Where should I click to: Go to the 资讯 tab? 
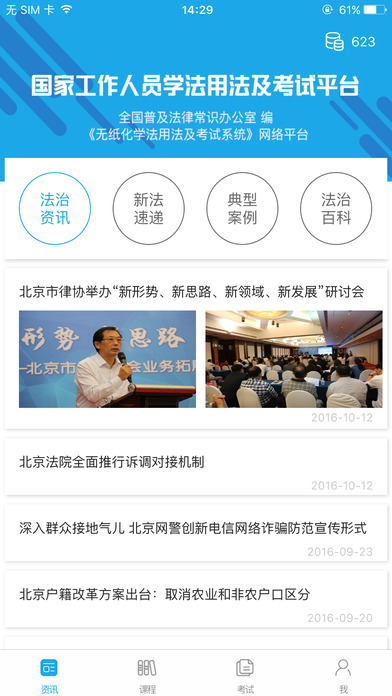(x=49, y=675)
